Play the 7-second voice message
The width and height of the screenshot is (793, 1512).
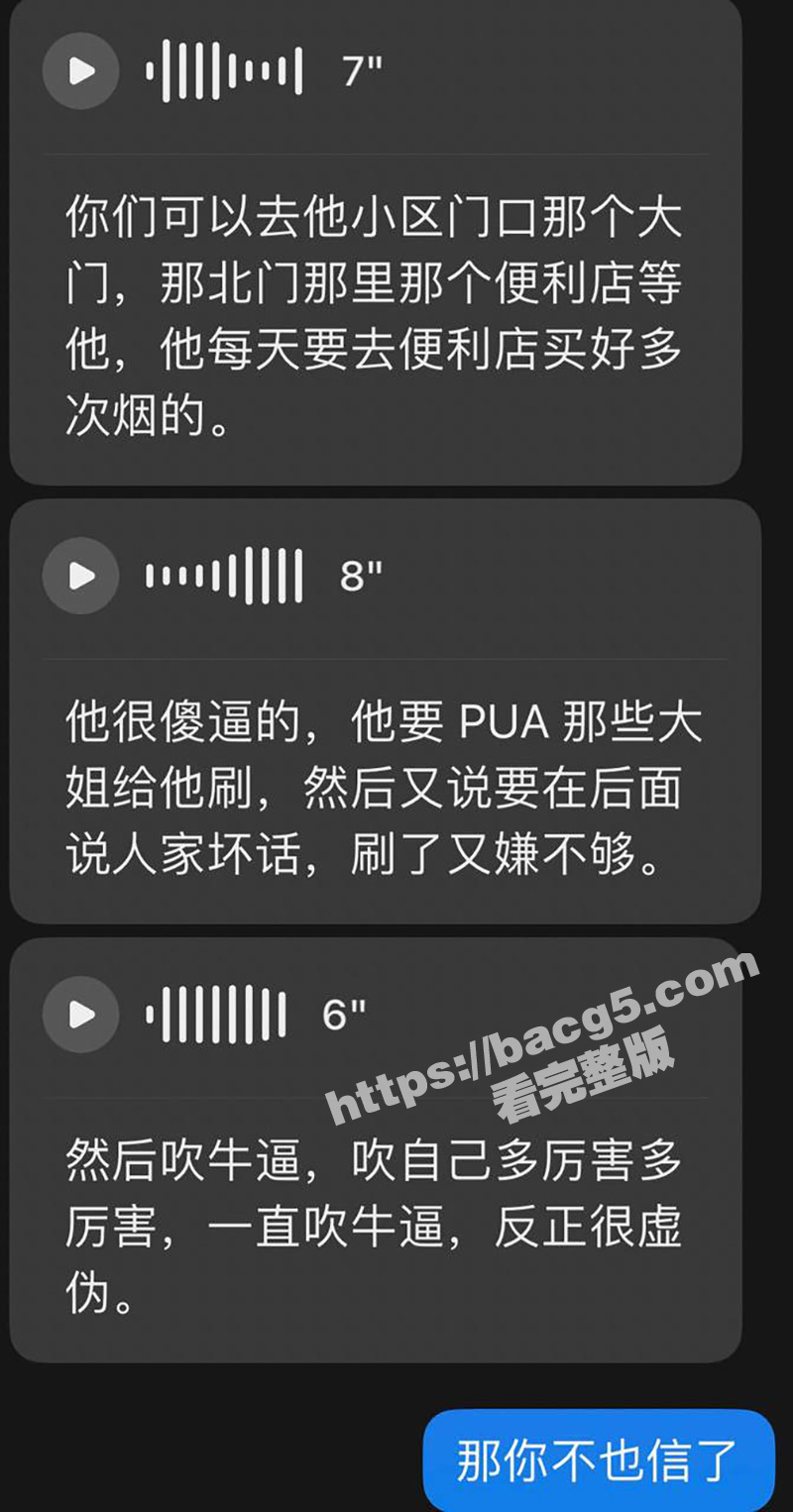point(81,71)
